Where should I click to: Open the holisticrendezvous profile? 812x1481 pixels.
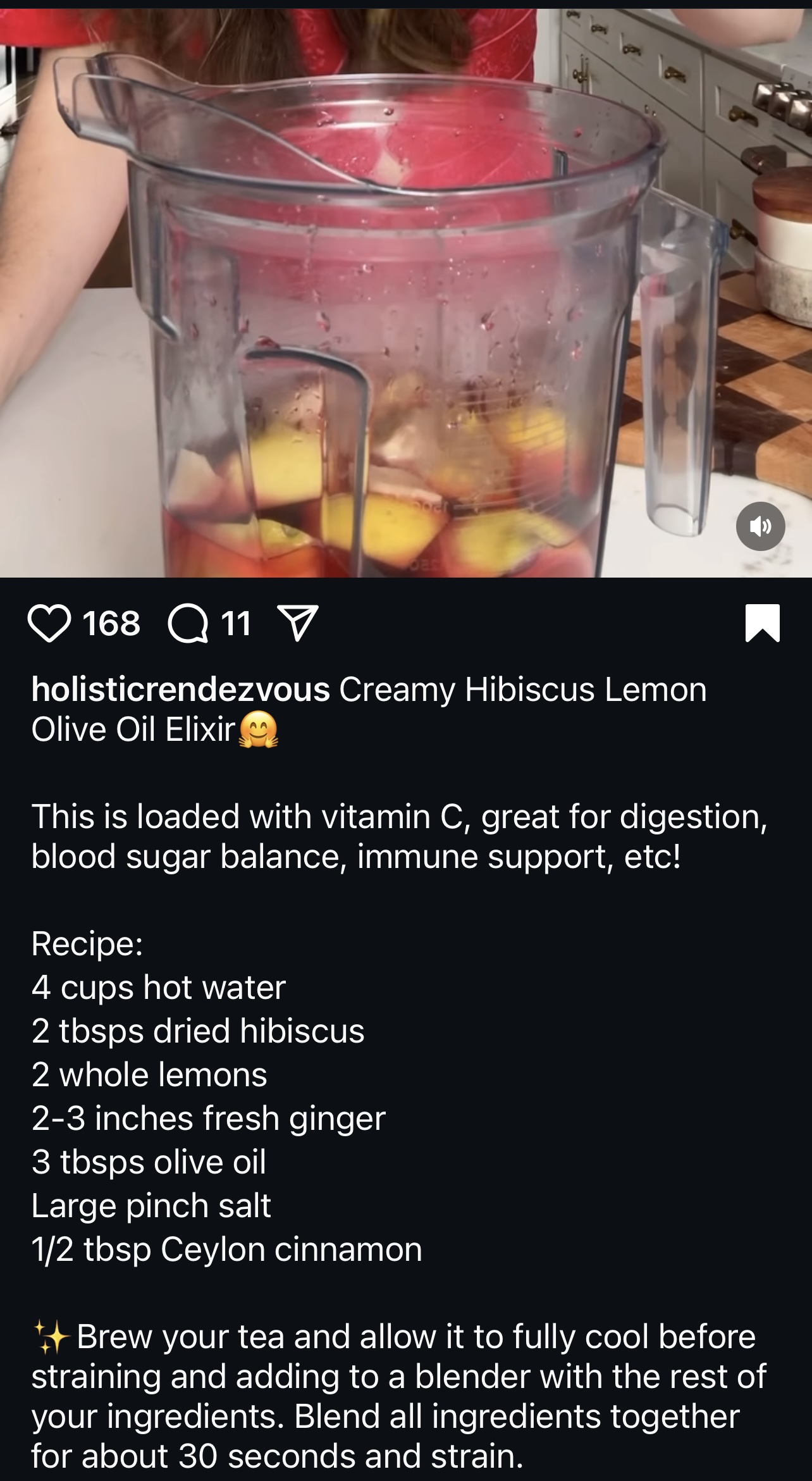click(x=180, y=690)
